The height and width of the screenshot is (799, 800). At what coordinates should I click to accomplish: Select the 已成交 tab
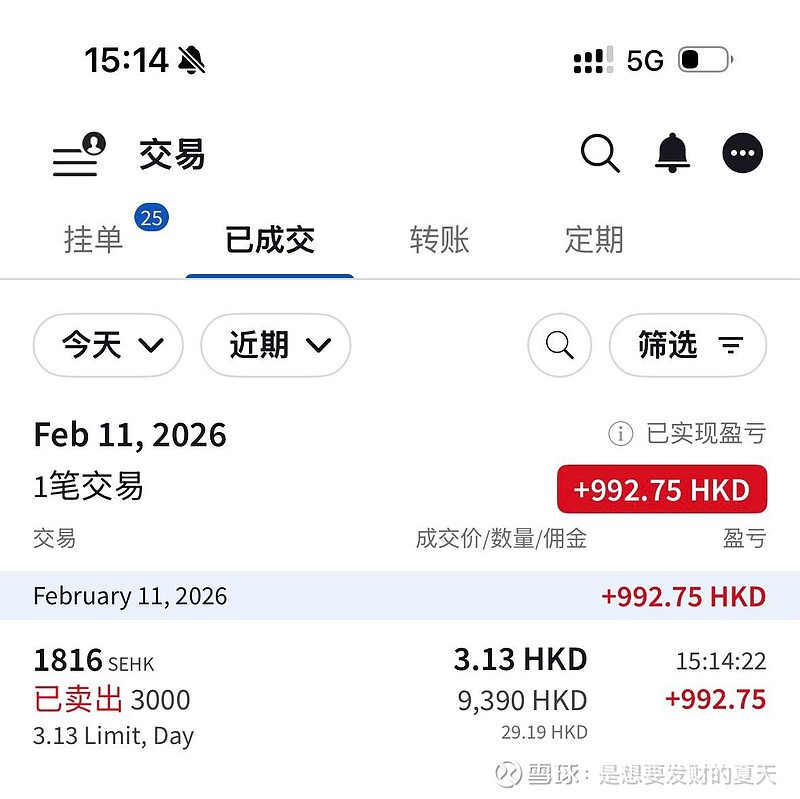click(x=270, y=240)
